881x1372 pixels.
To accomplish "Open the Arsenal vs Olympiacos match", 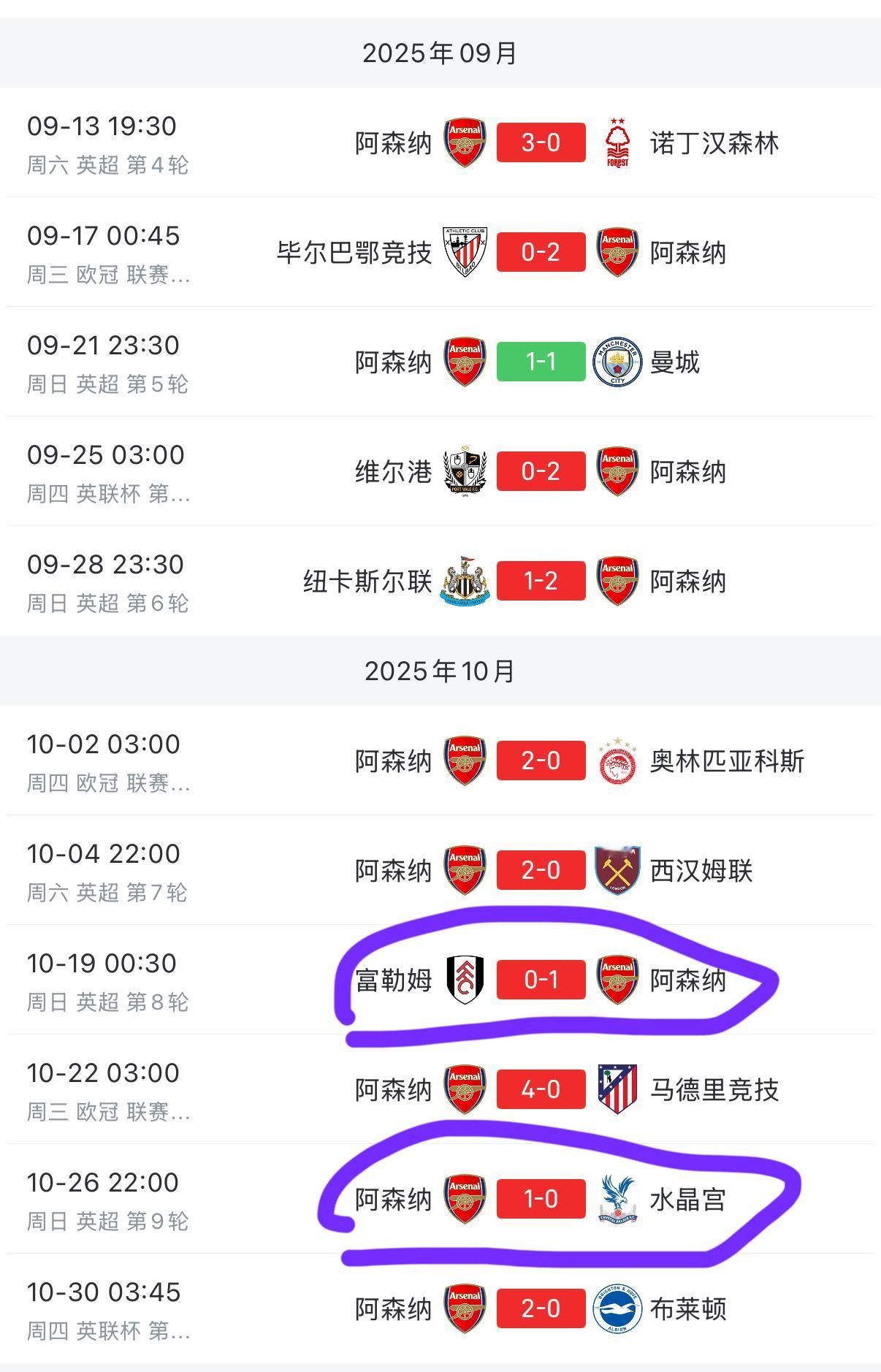I will click(440, 761).
